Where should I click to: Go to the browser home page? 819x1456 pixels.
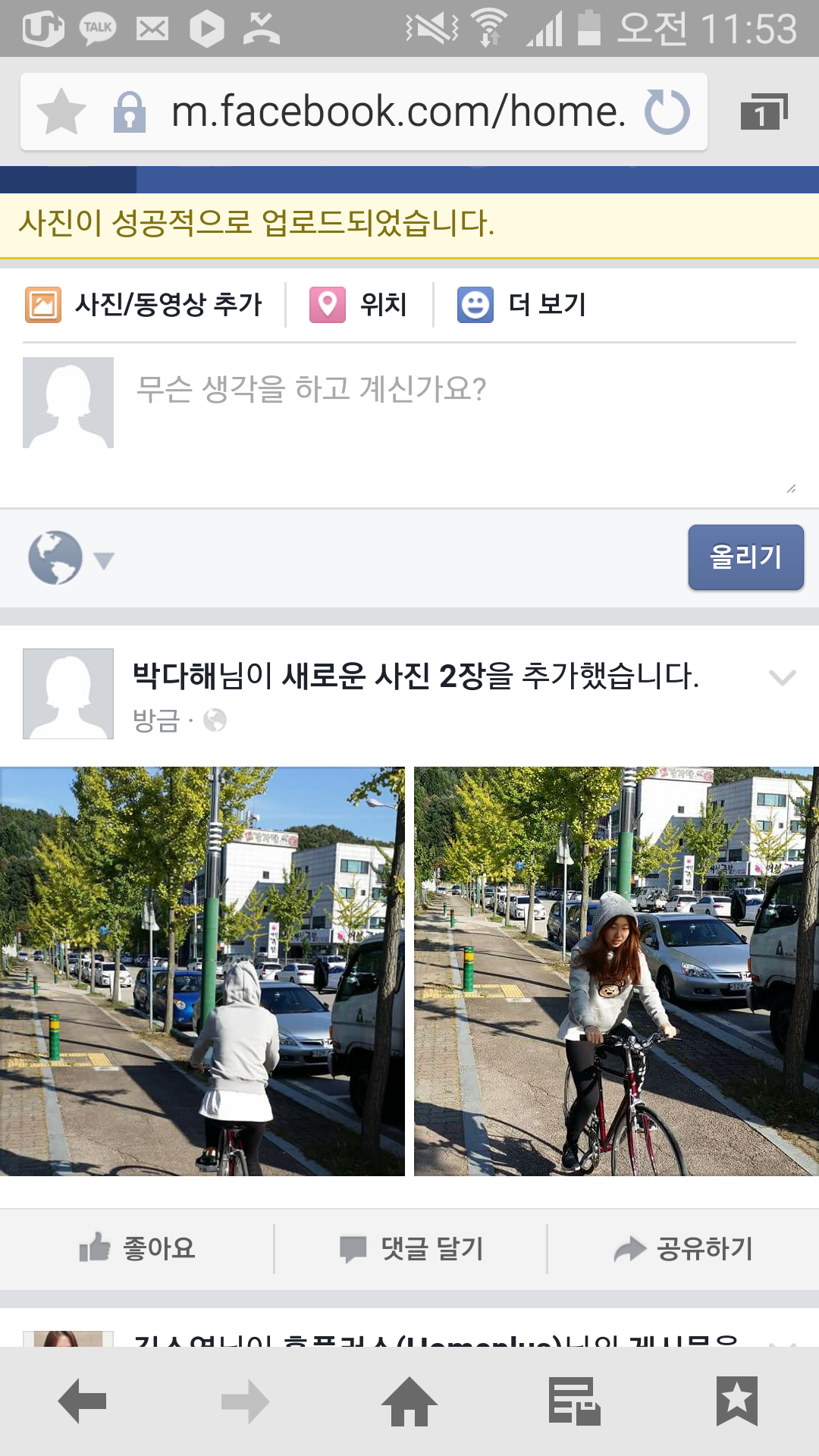(409, 1401)
